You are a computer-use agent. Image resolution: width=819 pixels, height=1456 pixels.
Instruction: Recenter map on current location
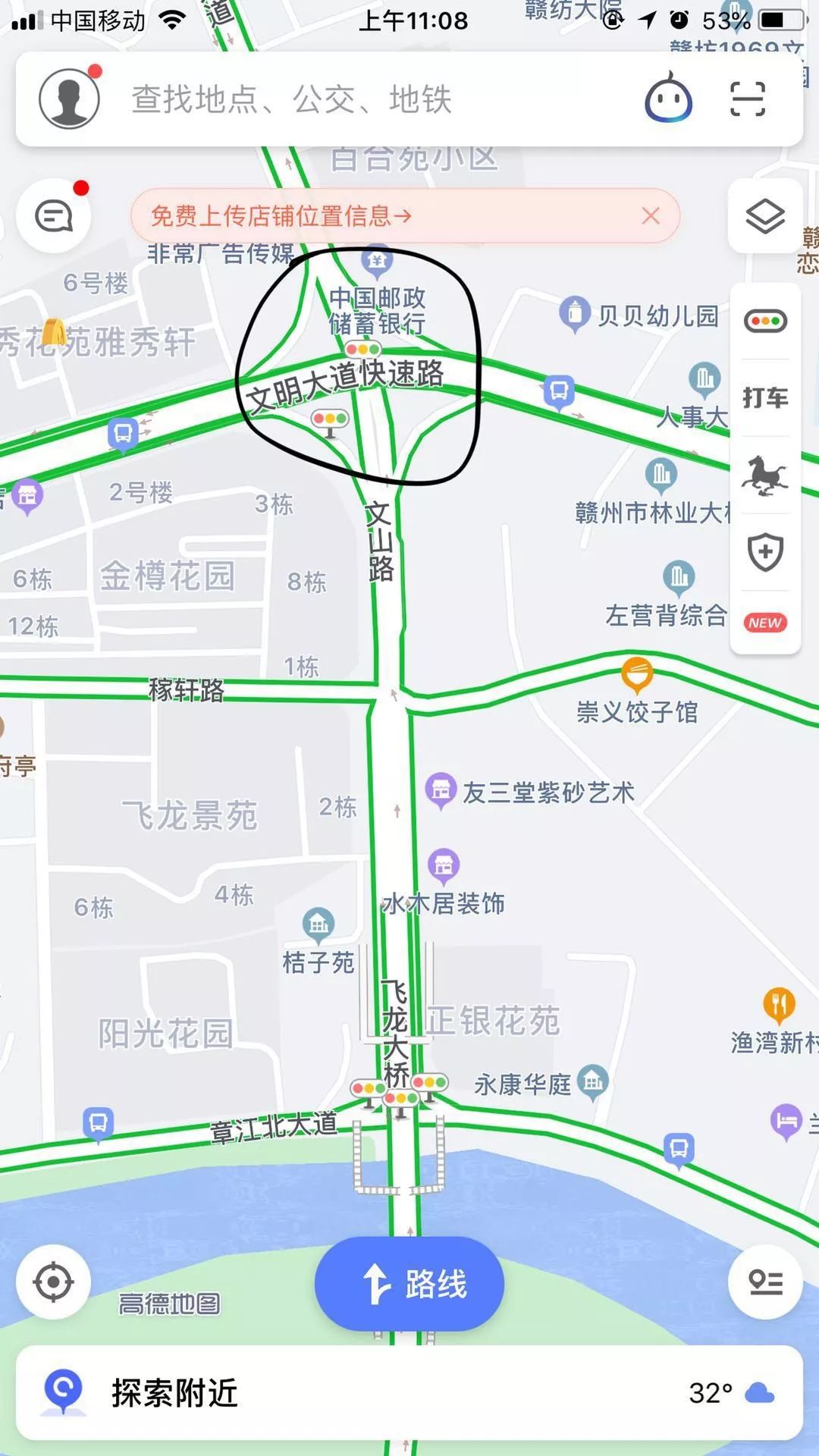[x=54, y=1282]
